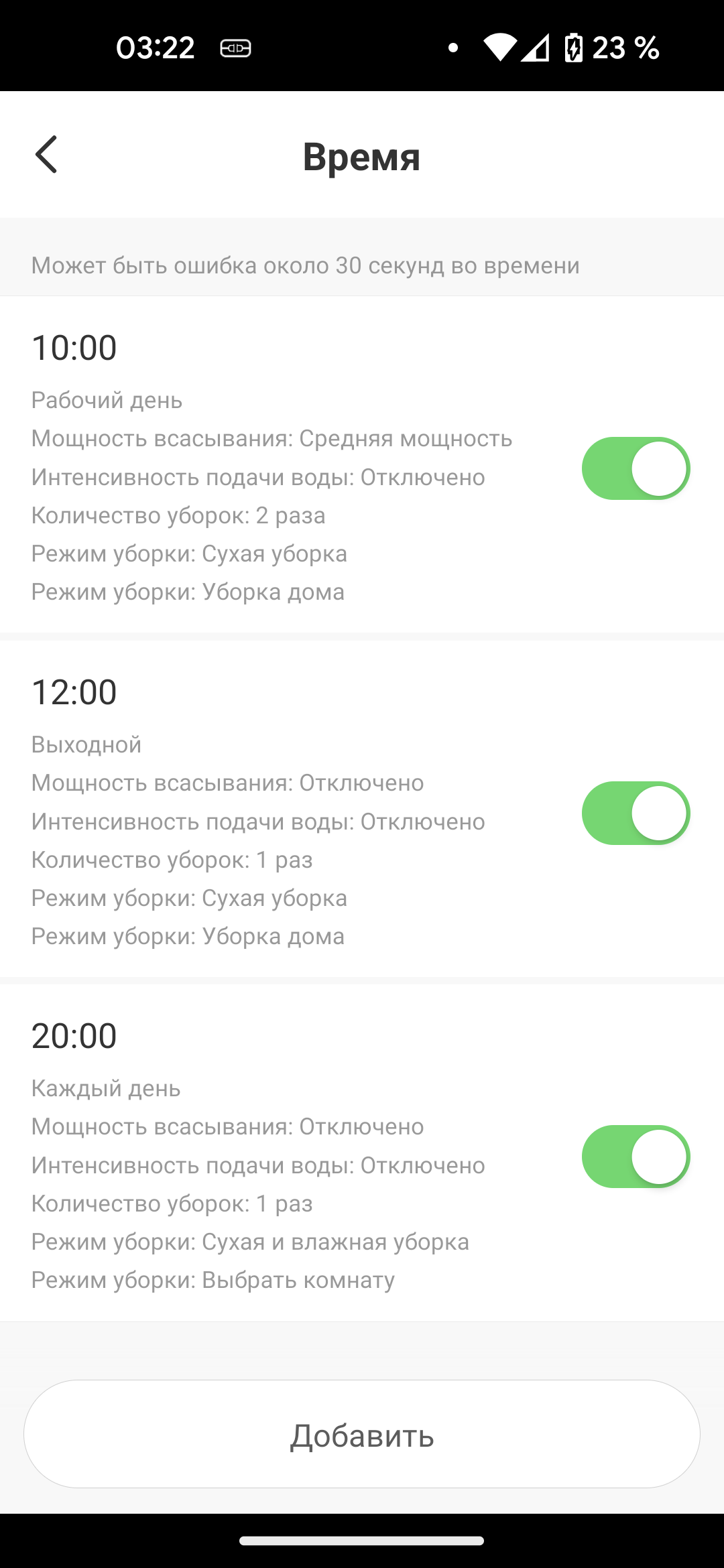Turn off the 12:00 Выходной schedule
The image size is (724, 1568).
(x=636, y=813)
